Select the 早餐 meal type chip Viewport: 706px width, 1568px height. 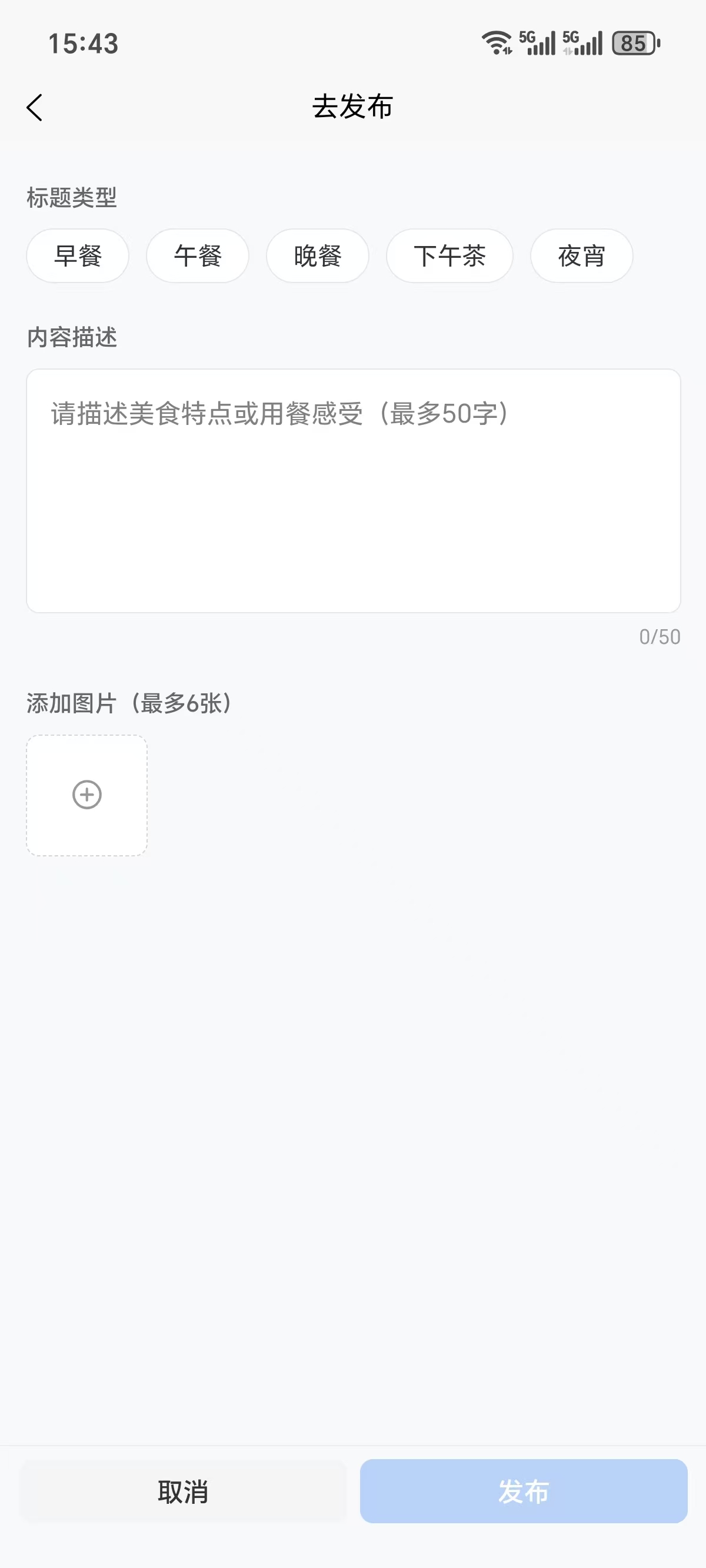coord(77,255)
